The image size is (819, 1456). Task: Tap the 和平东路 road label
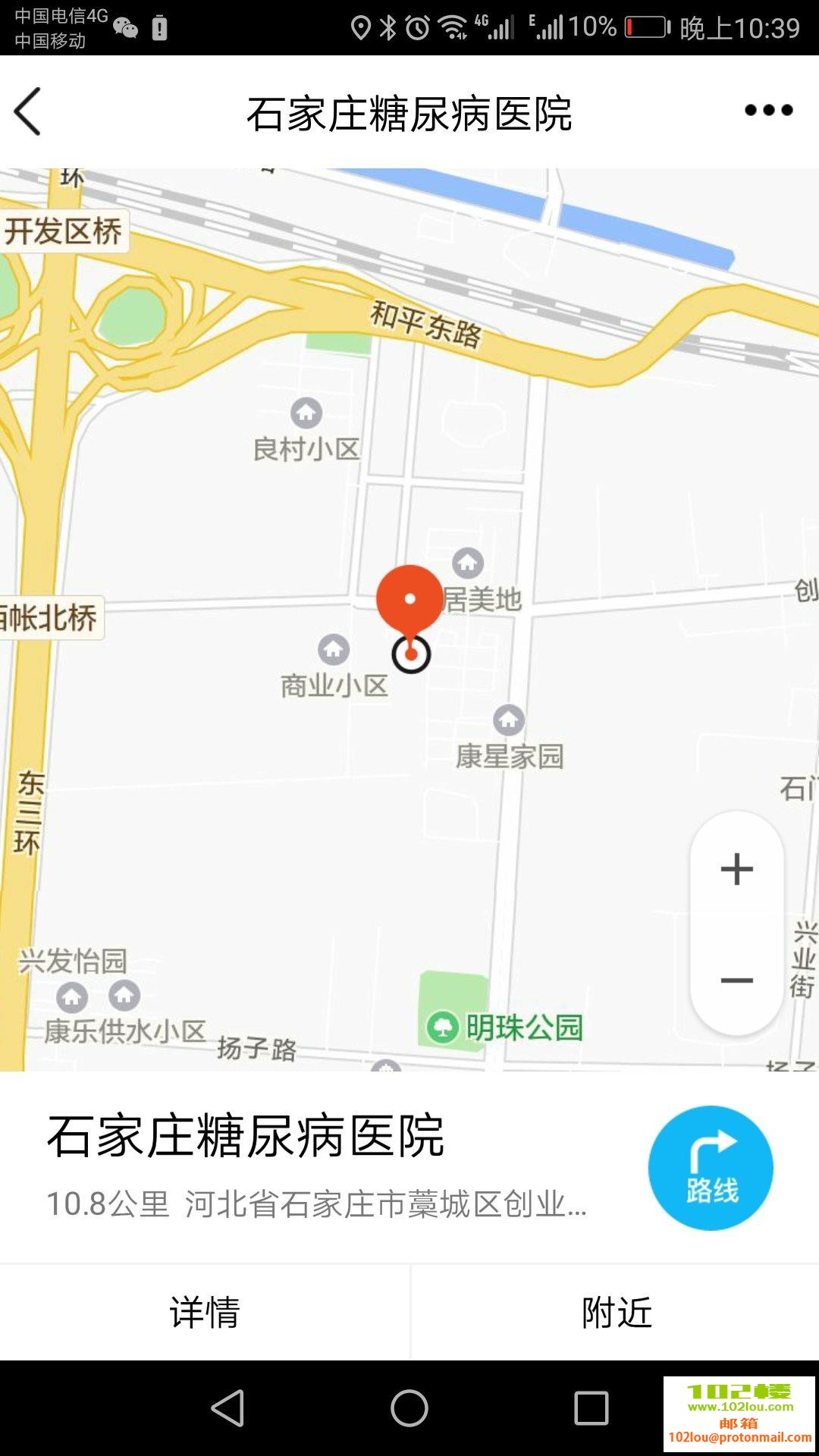click(x=425, y=322)
